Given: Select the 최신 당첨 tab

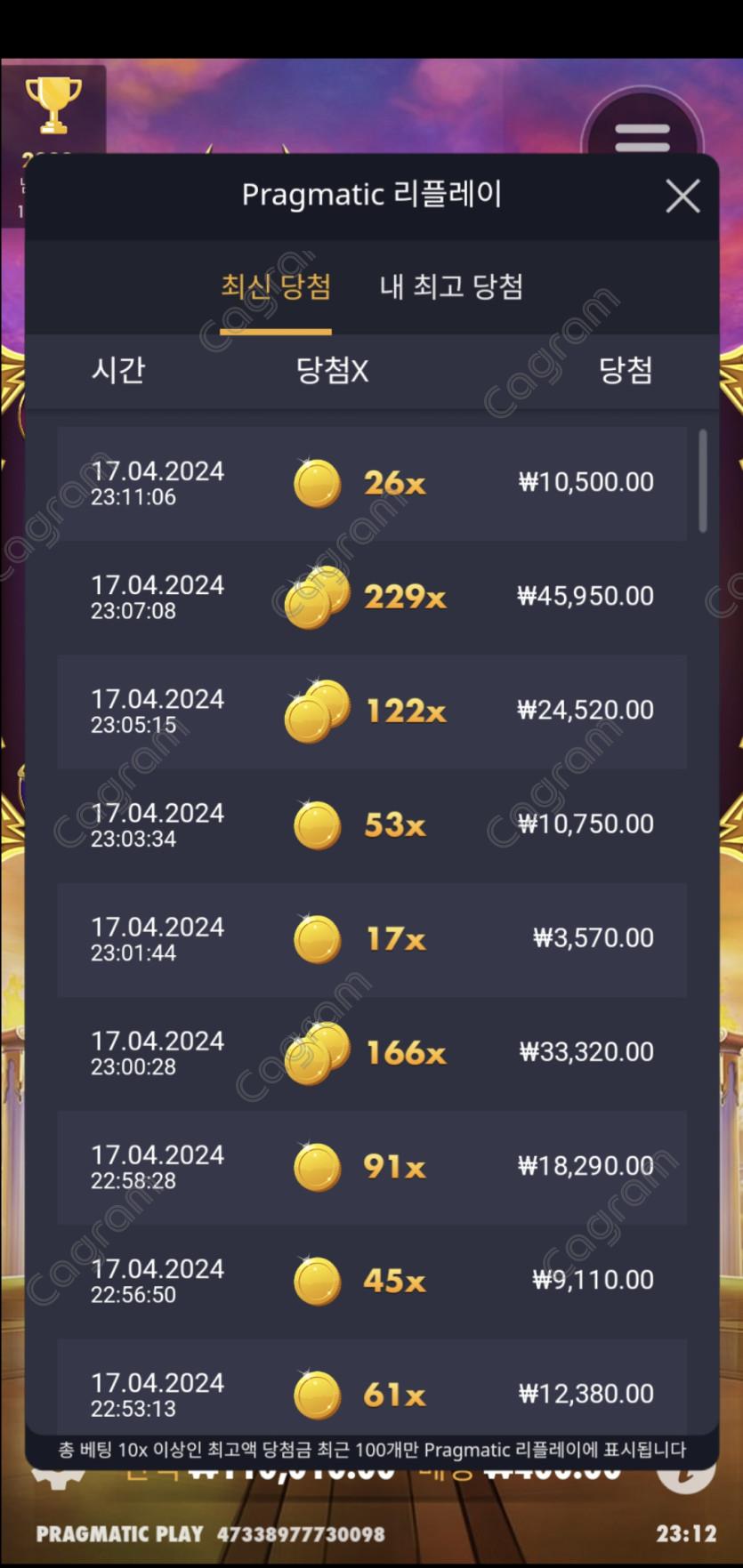Looking at the screenshot, I should 276,287.
